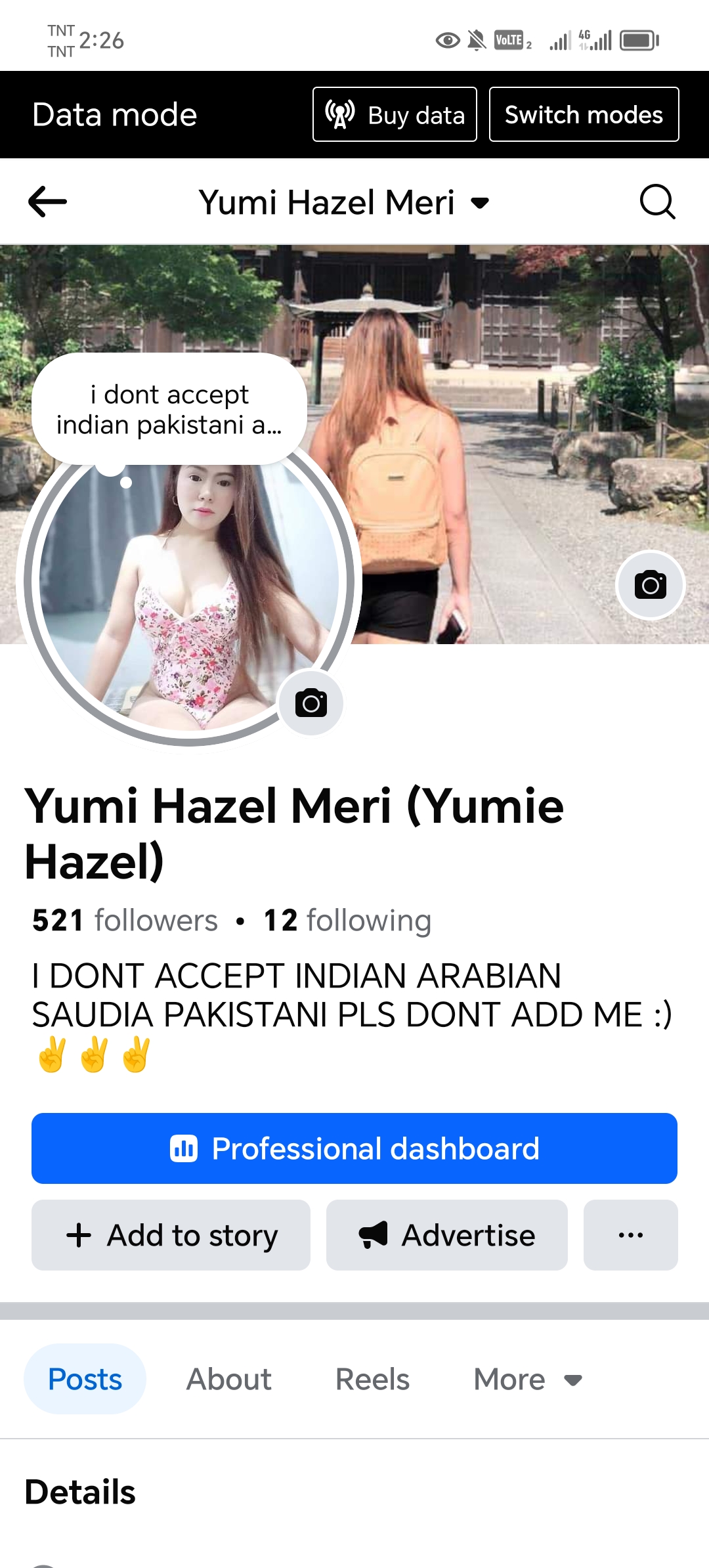The height and width of the screenshot is (1568, 709).
Task: Open the Professional dashboard
Action: click(x=354, y=1148)
